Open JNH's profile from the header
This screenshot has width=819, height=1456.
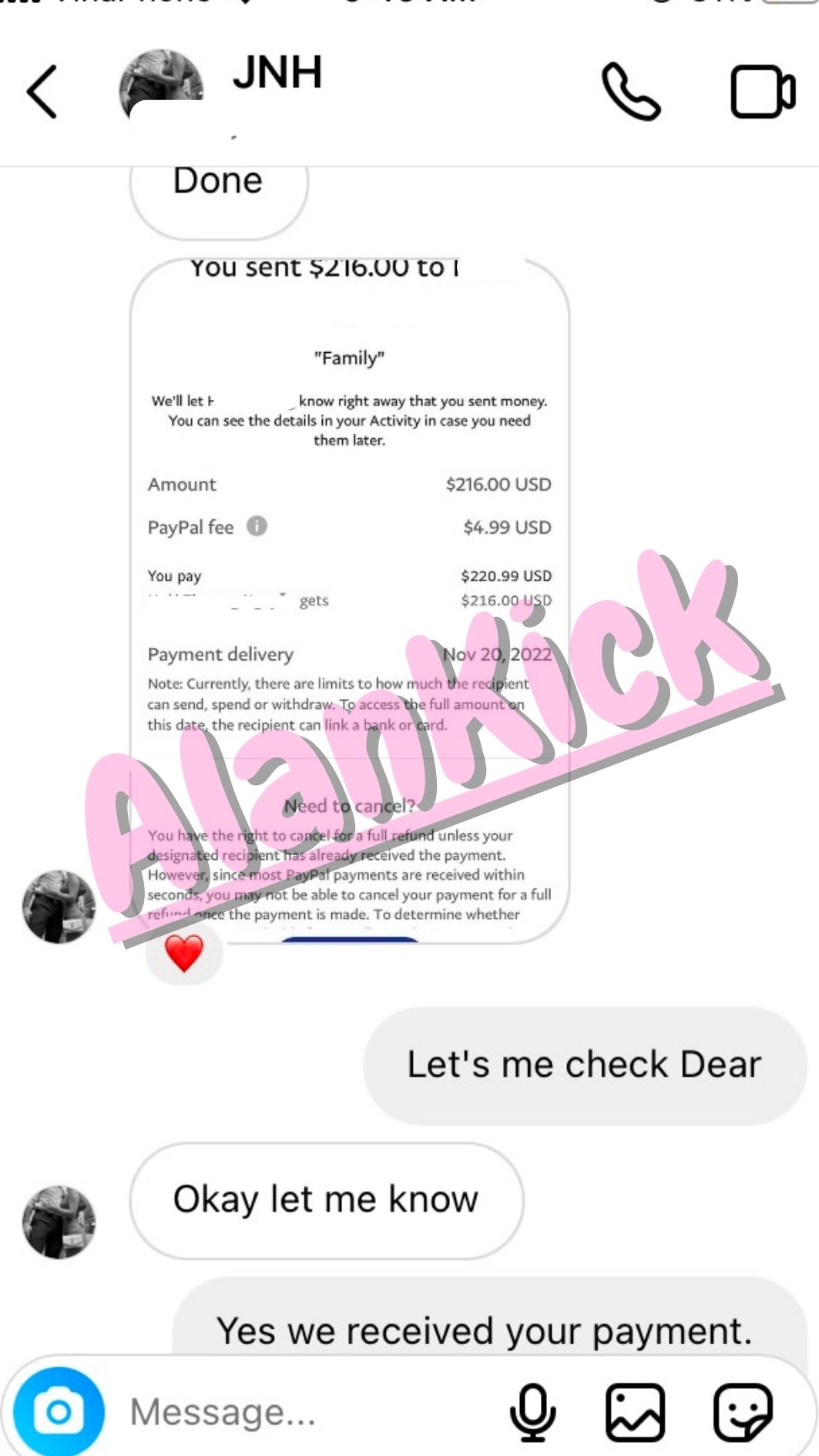coord(276,73)
